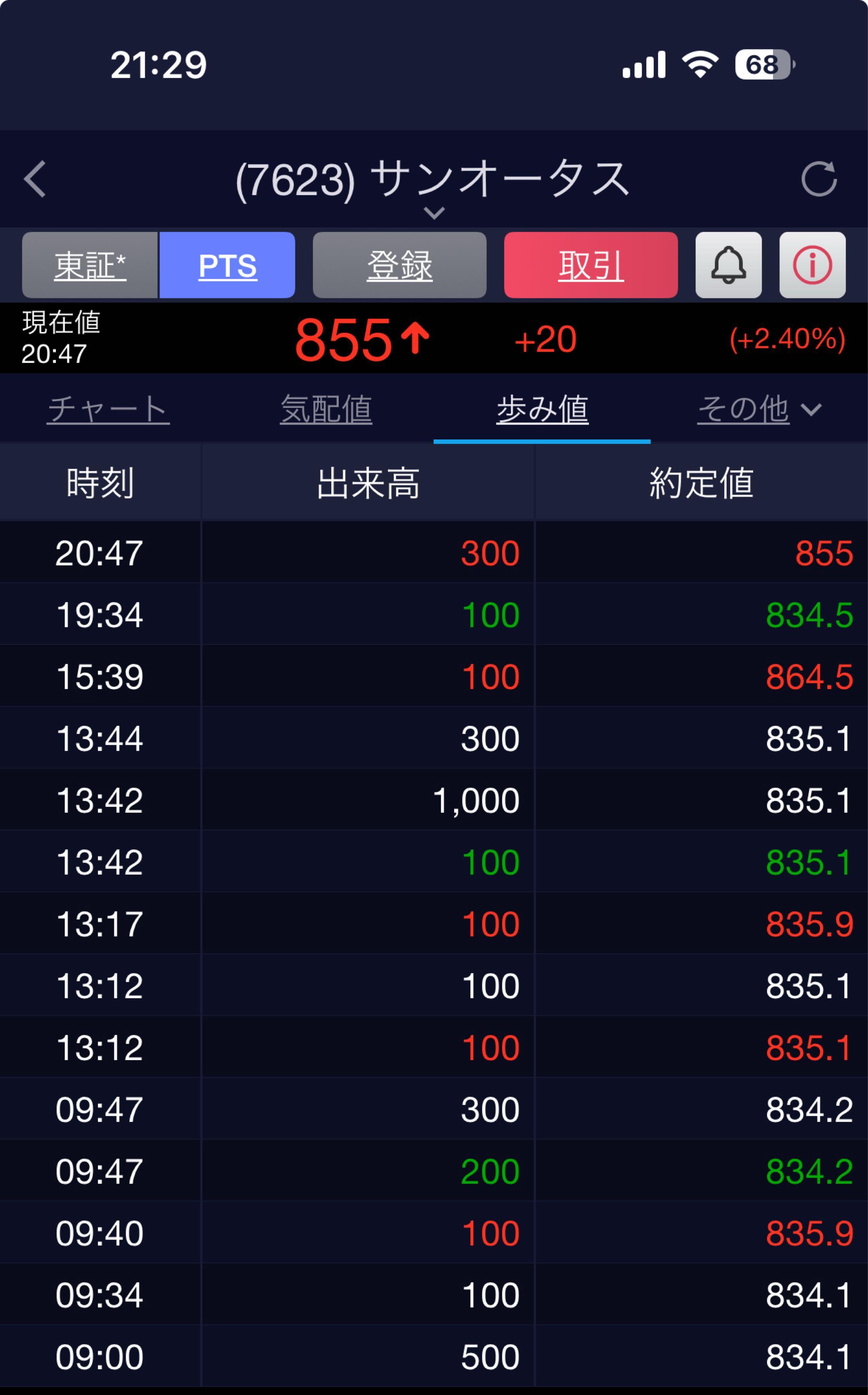Switch to the 気配値 tab

click(325, 409)
